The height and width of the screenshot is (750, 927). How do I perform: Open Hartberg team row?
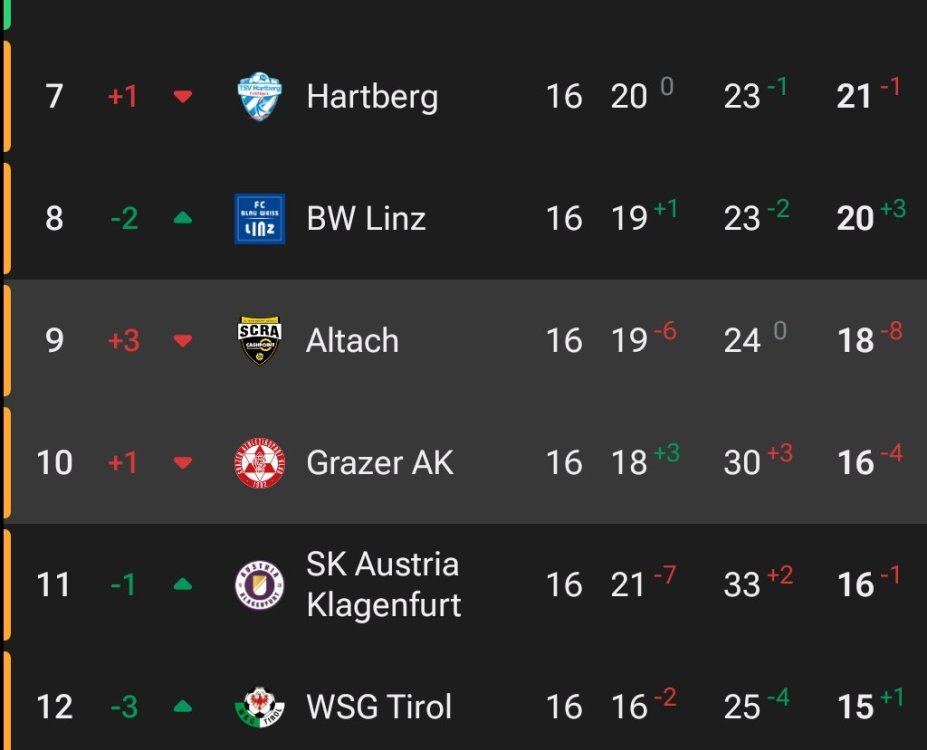click(371, 97)
